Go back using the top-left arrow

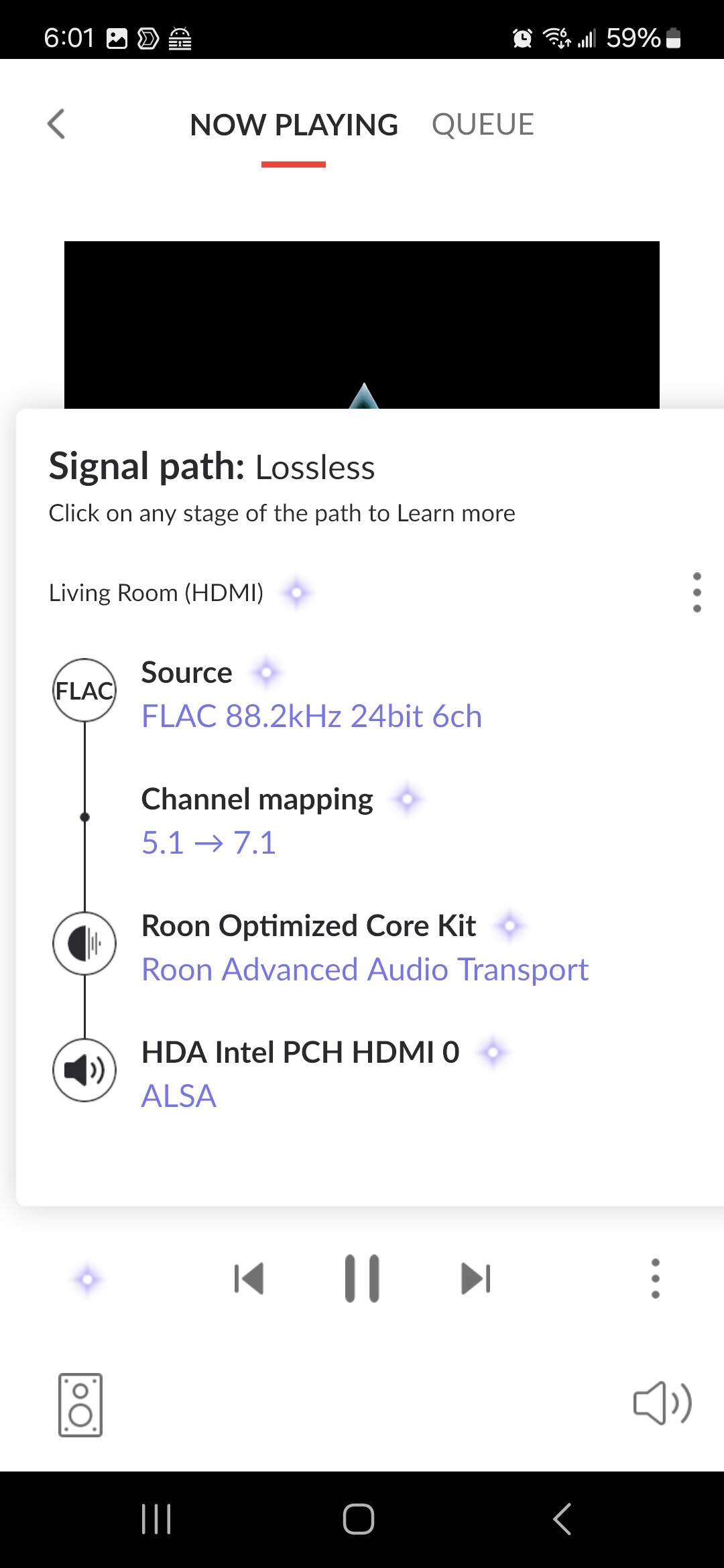pos(56,124)
